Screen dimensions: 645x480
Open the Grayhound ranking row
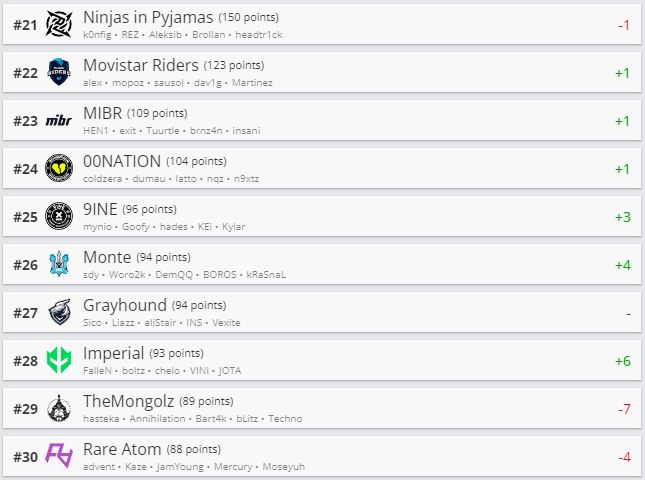click(x=320, y=313)
